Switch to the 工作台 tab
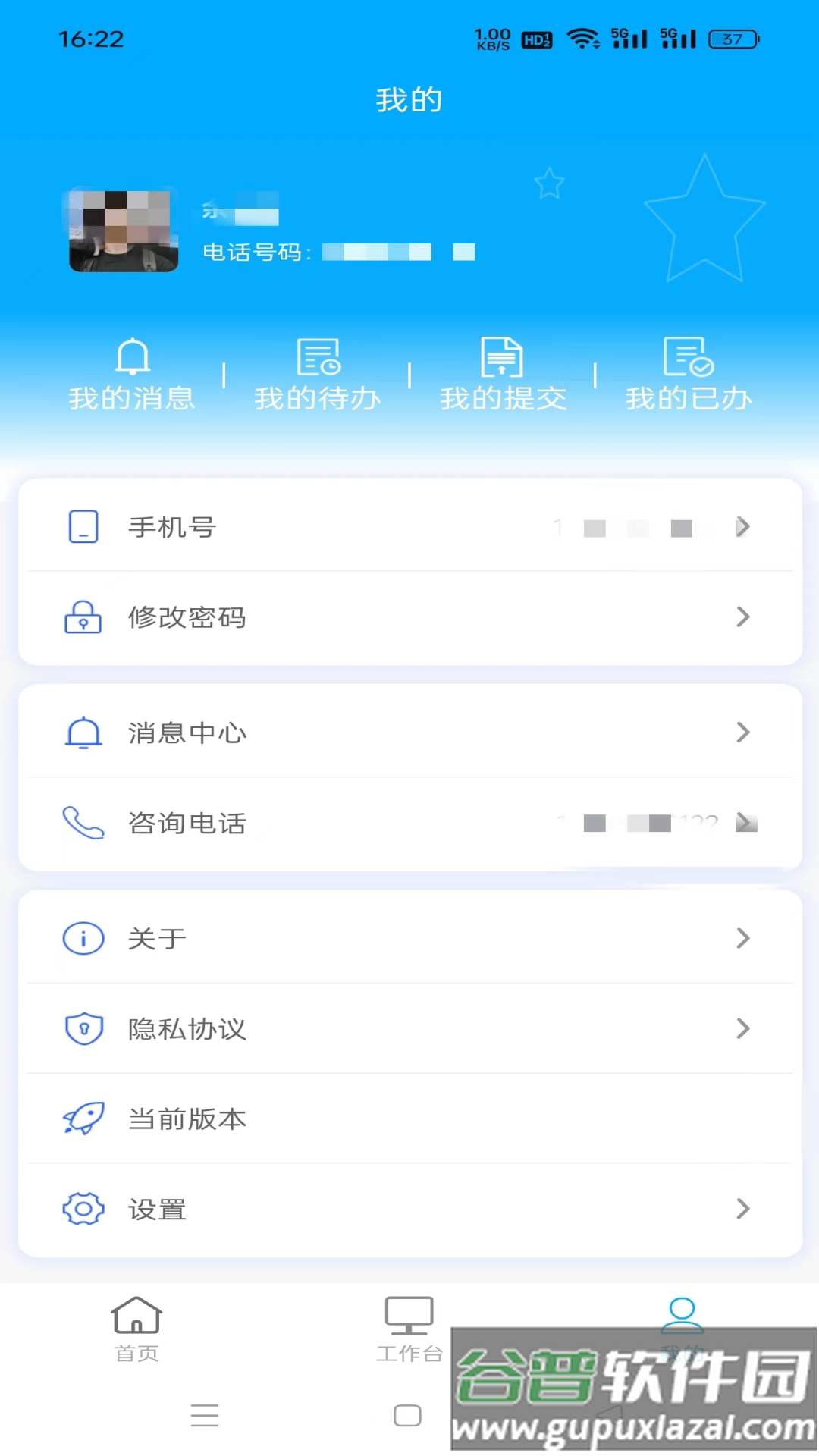 coord(409,1329)
